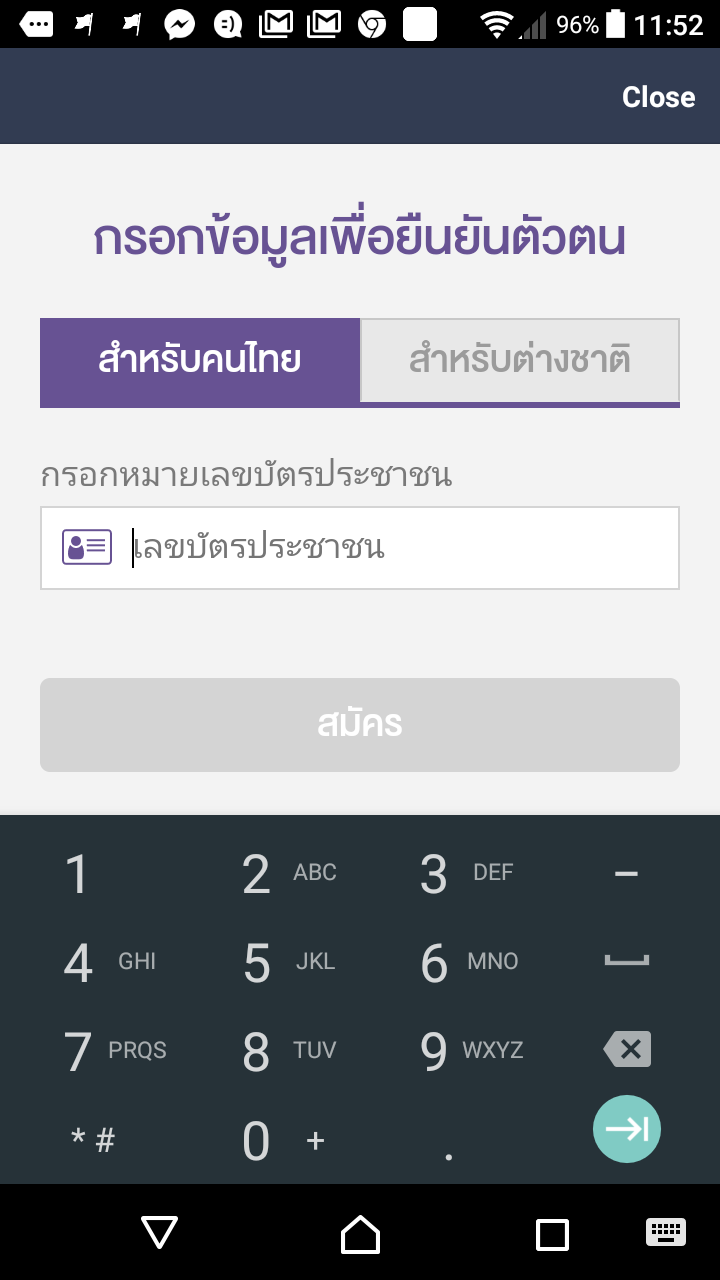Go back with the navigation bar
720x1280 pixels.
click(x=160, y=1233)
